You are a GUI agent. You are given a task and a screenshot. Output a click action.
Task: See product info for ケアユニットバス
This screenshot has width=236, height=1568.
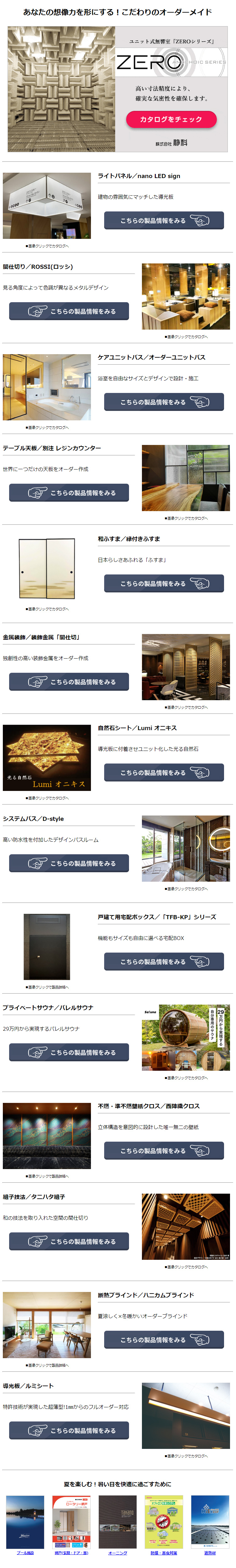164,402
